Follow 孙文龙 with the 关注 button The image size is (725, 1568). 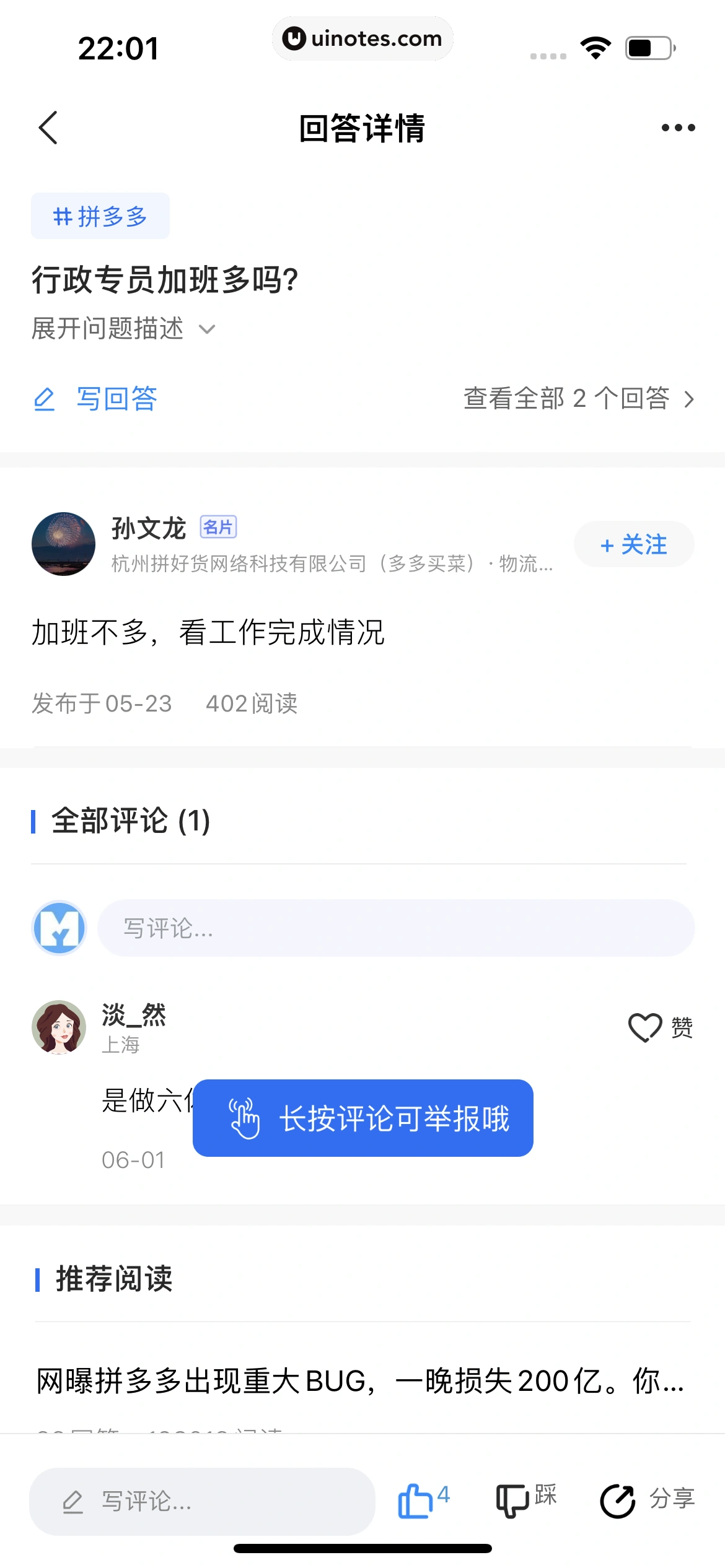pyautogui.click(x=633, y=544)
